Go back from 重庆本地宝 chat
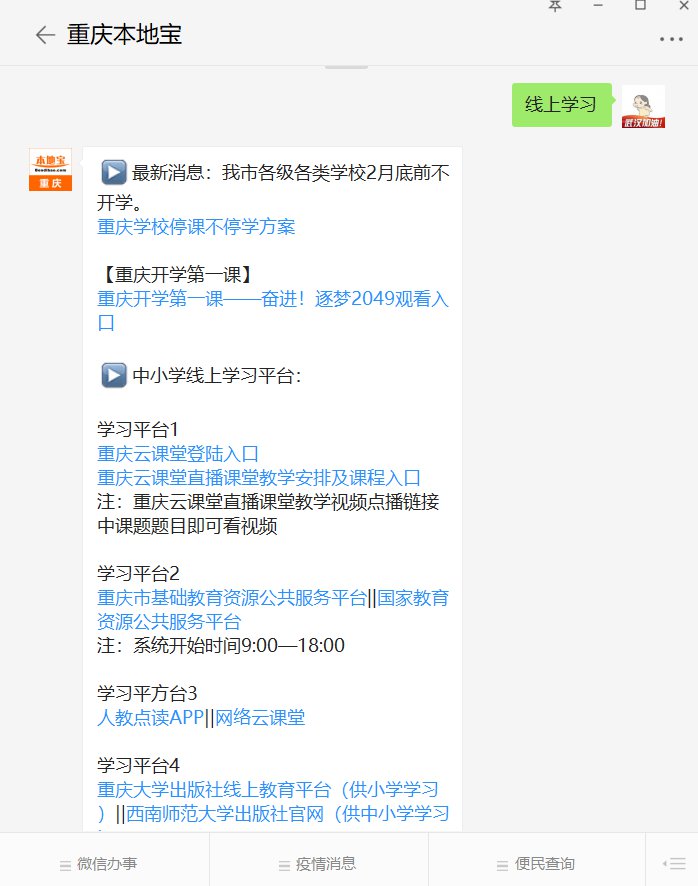 (x=44, y=35)
